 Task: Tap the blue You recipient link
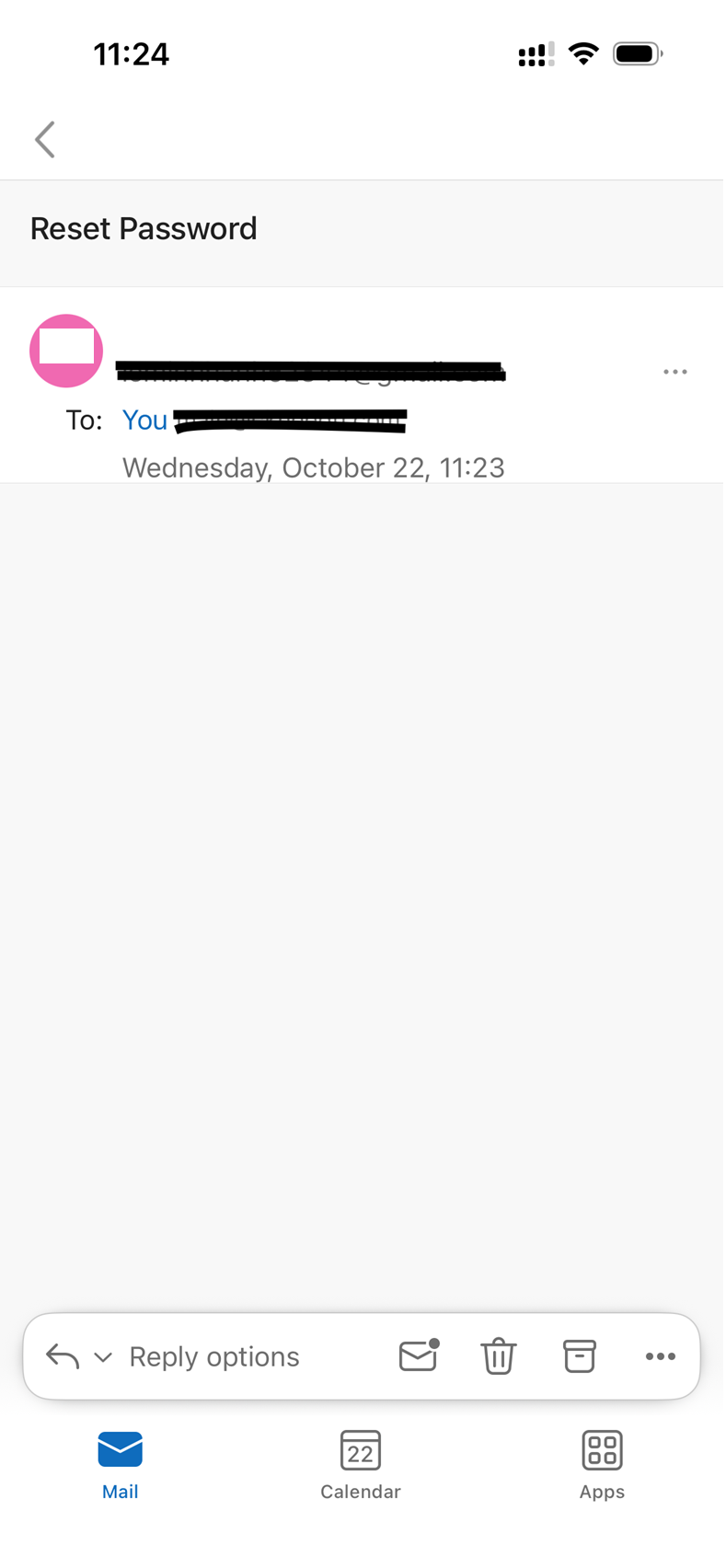coord(145,421)
